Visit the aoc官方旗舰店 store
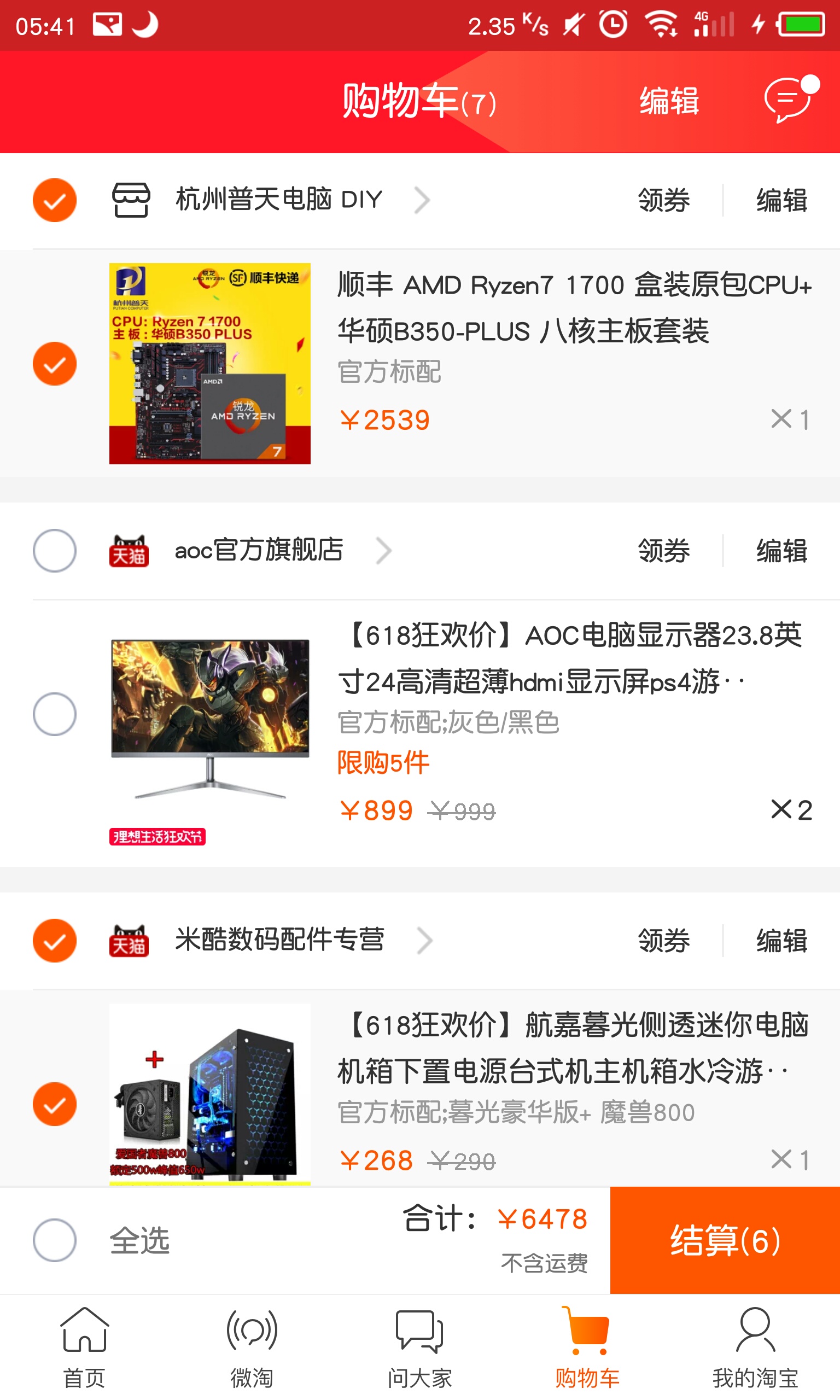The width and height of the screenshot is (840, 1400). (259, 551)
